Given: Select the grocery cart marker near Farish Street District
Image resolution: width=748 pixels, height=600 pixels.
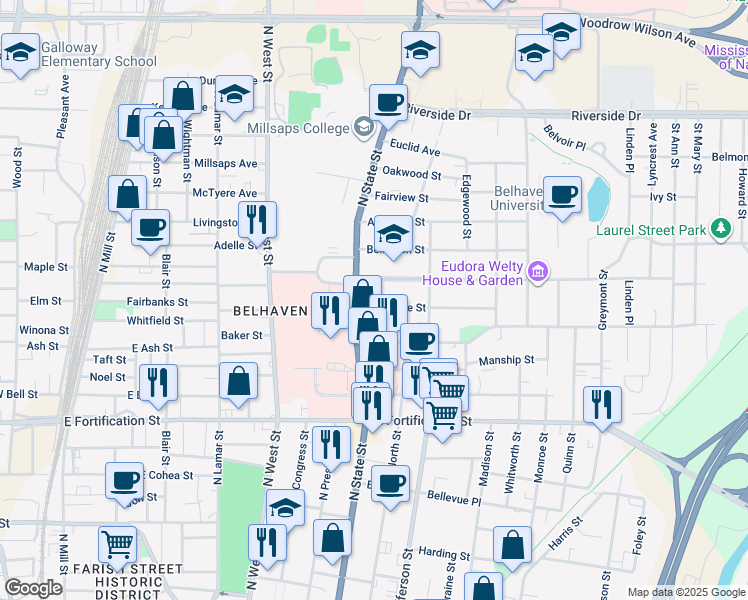Looking at the screenshot, I should 117,547.
